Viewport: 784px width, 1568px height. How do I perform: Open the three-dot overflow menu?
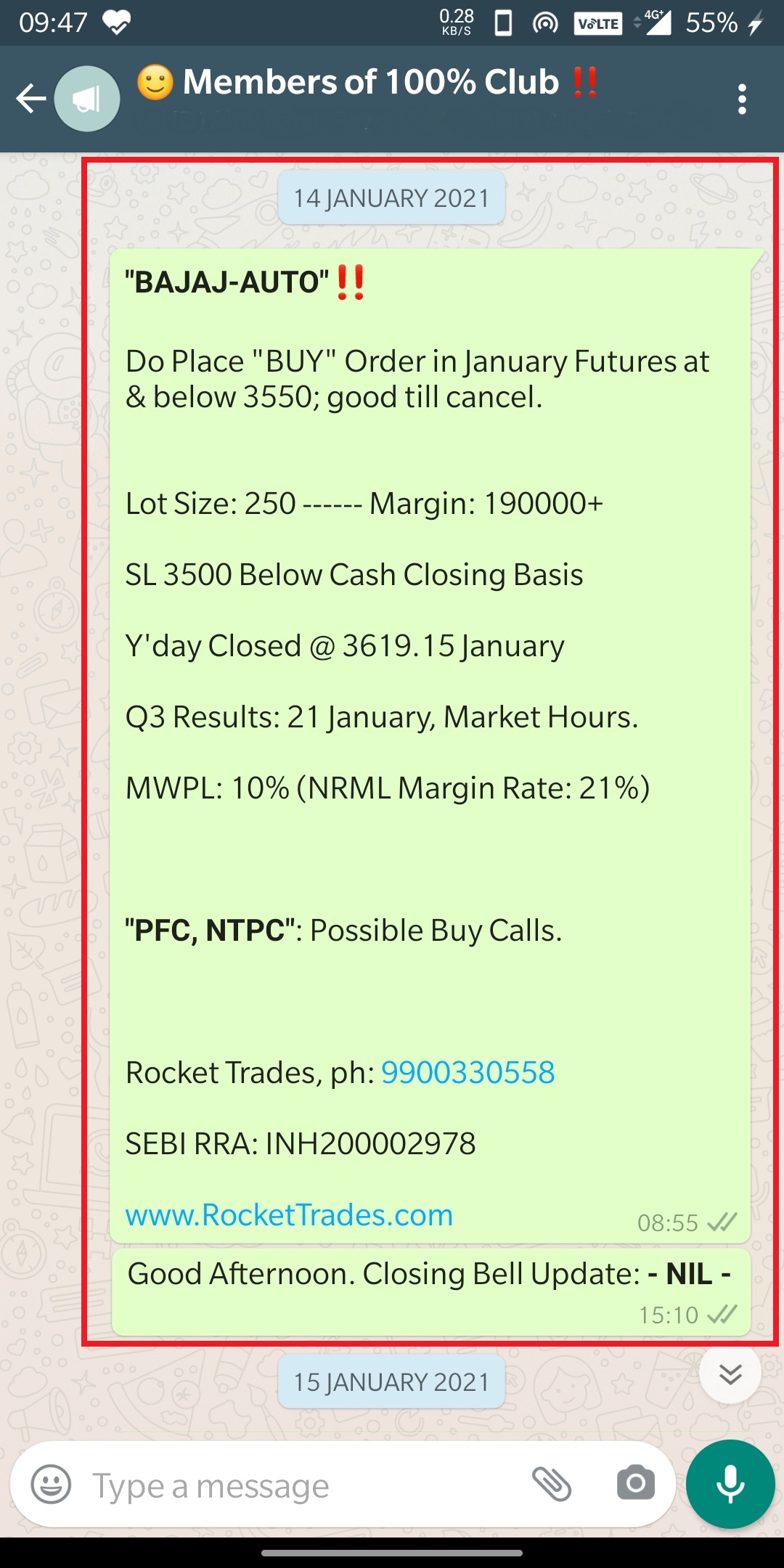[741, 99]
